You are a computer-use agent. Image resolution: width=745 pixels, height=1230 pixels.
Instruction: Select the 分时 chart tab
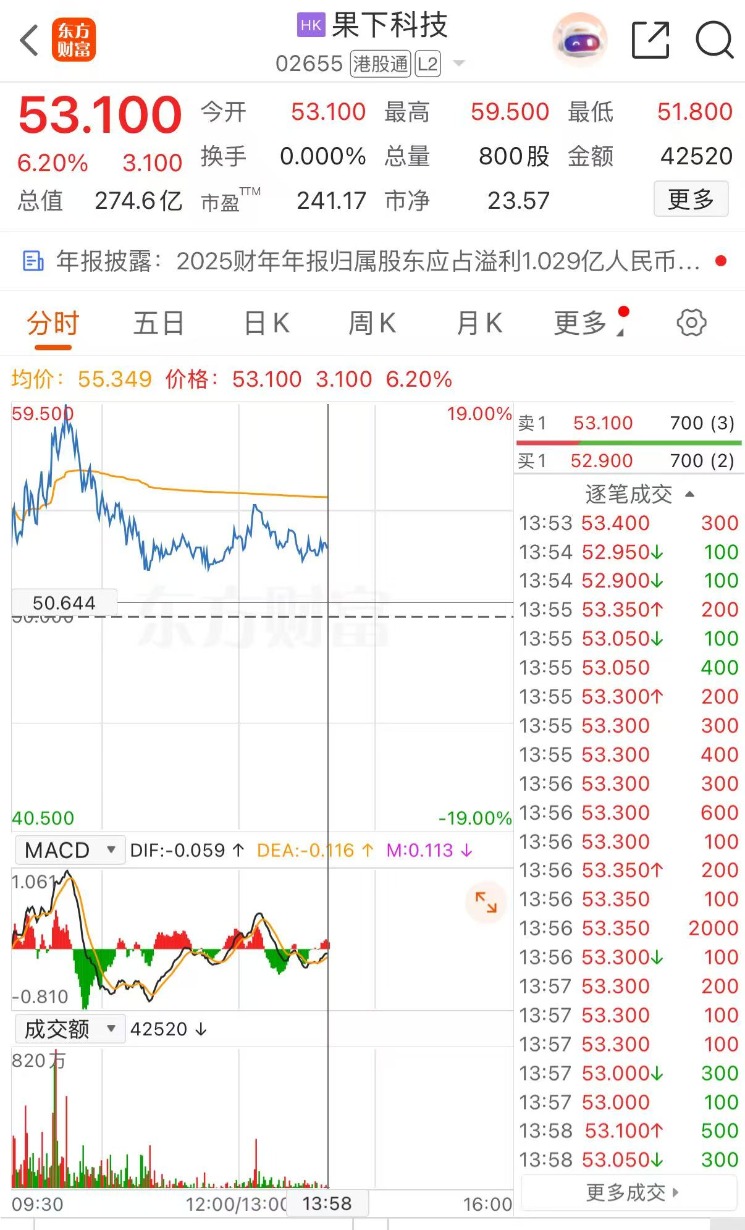[x=52, y=323]
